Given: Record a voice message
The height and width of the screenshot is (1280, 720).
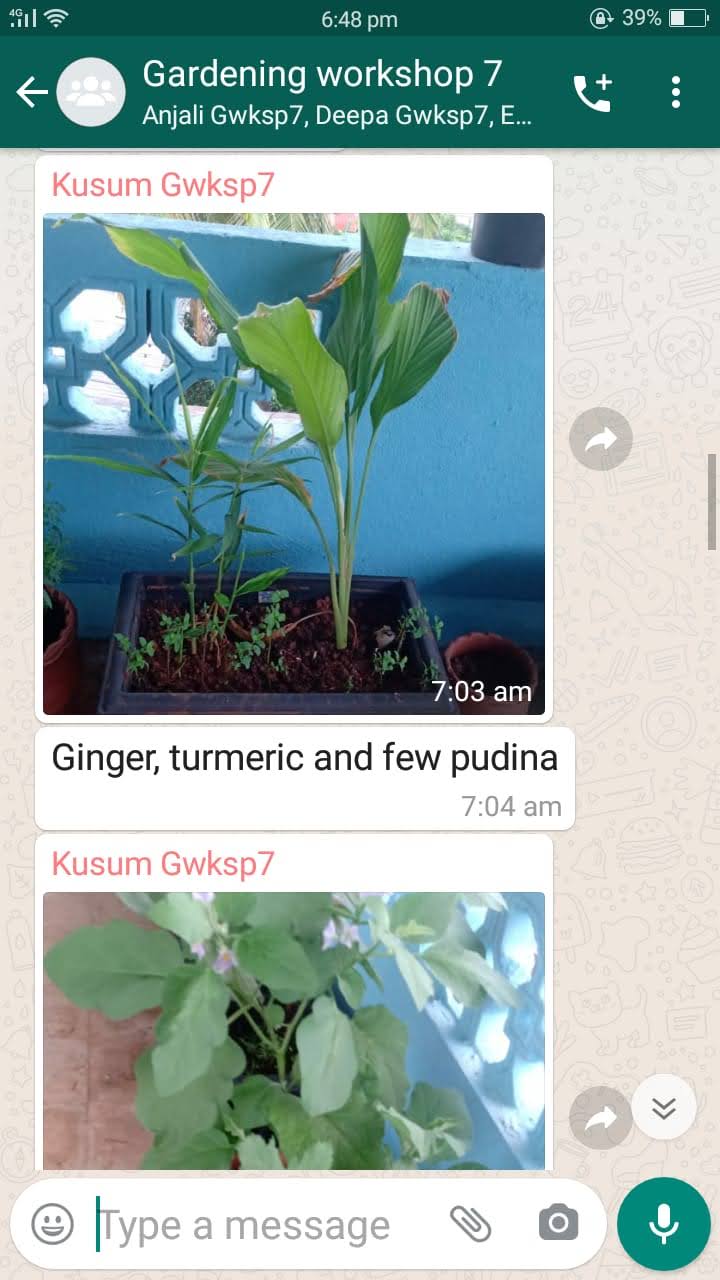Looking at the screenshot, I should coord(663,1224).
